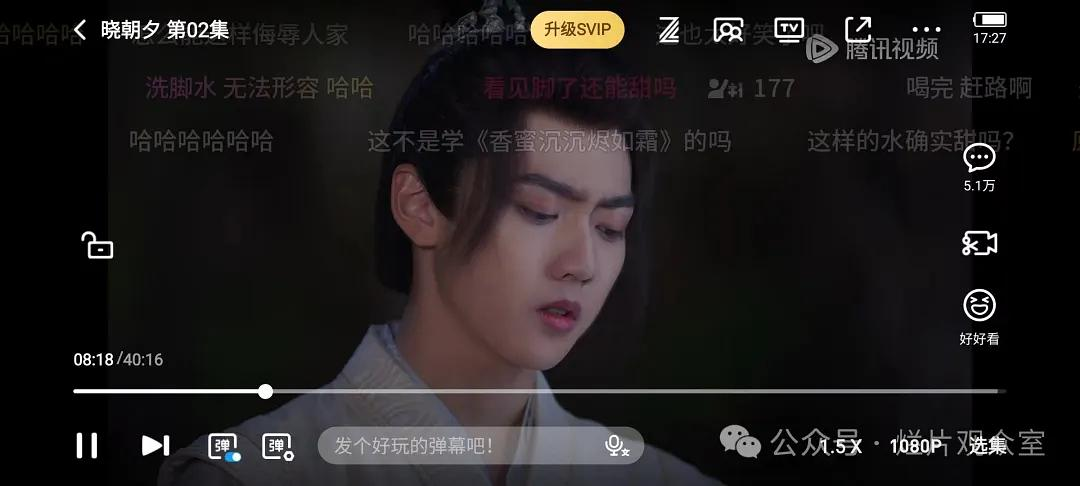Open the watch-together icon

click(728, 30)
